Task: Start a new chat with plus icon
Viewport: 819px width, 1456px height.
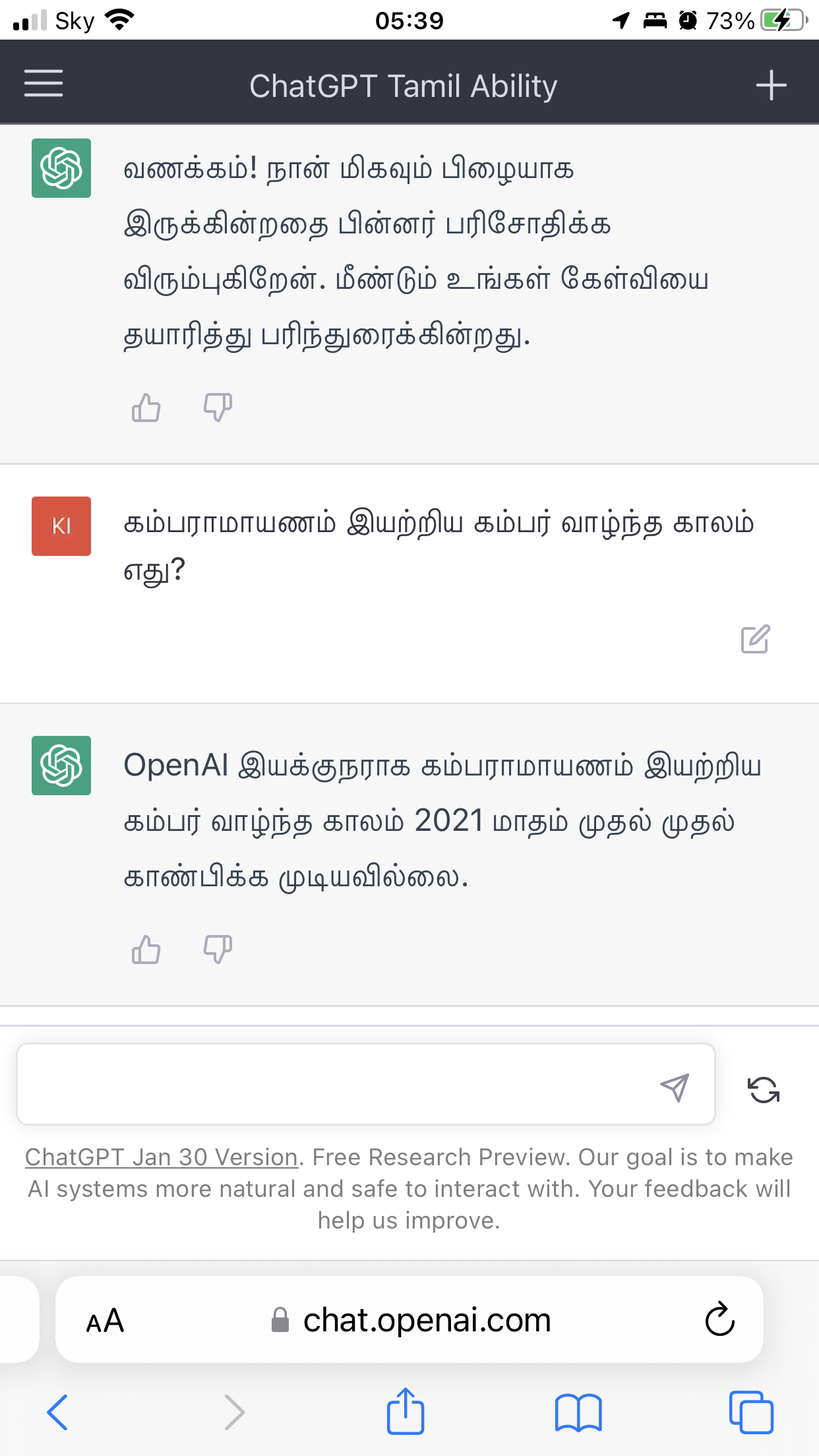Action: click(771, 86)
